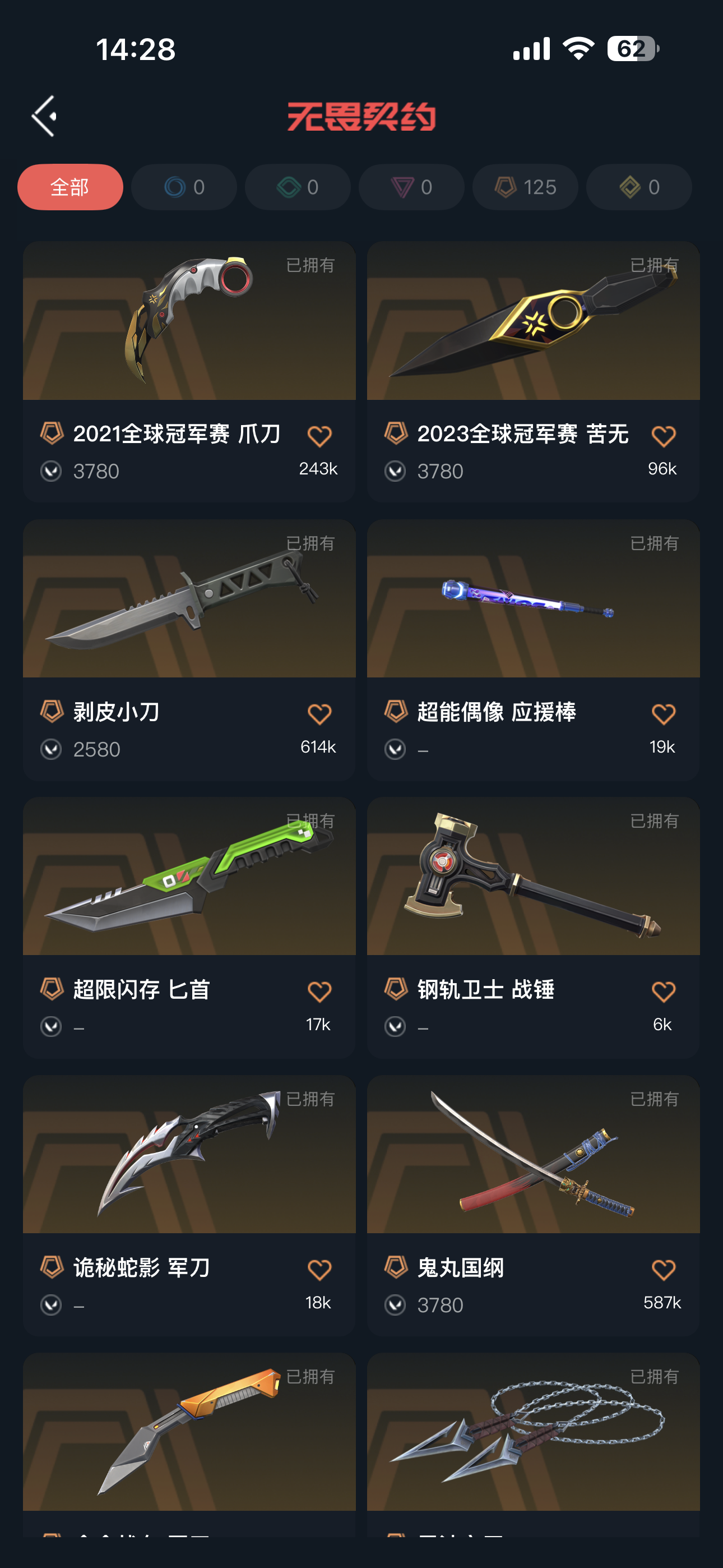Open the 2021全球冠军赛 爪刀 card
Image resolution: width=723 pixels, height=1568 pixels.
pyautogui.click(x=189, y=371)
